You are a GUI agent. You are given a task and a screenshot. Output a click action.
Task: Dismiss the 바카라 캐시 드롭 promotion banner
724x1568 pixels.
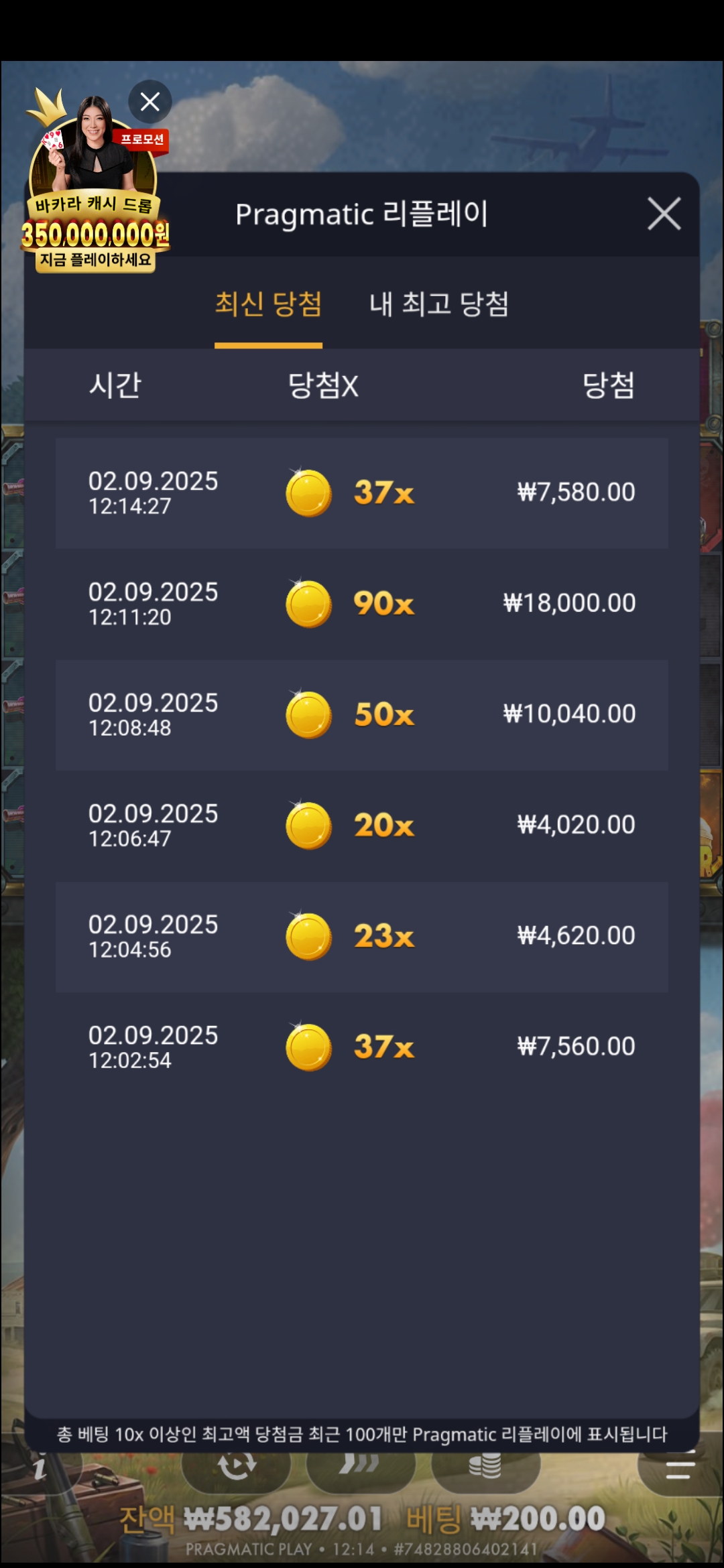coord(149,102)
